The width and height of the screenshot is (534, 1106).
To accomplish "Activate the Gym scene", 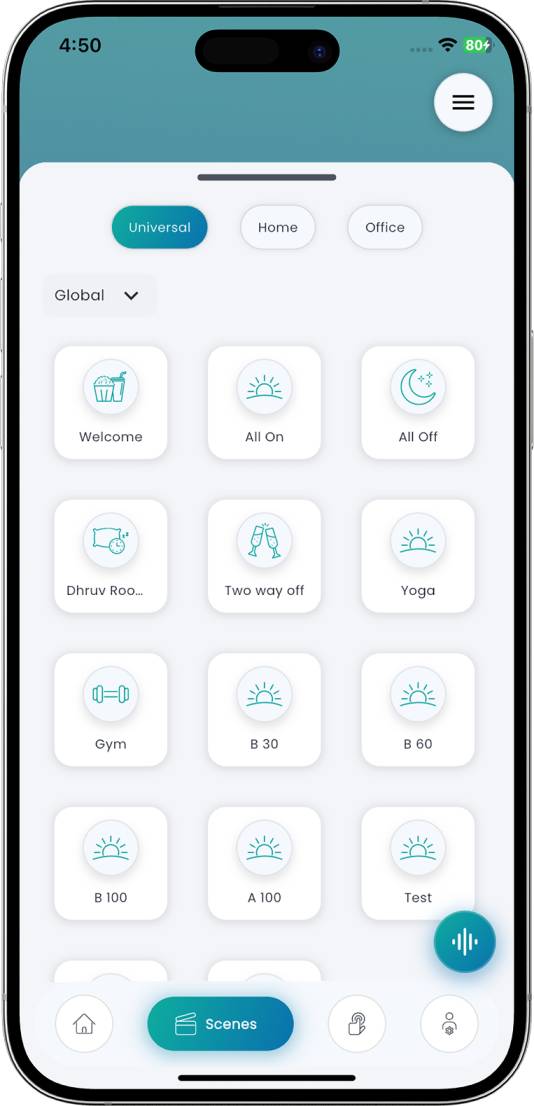I will tap(111, 710).
